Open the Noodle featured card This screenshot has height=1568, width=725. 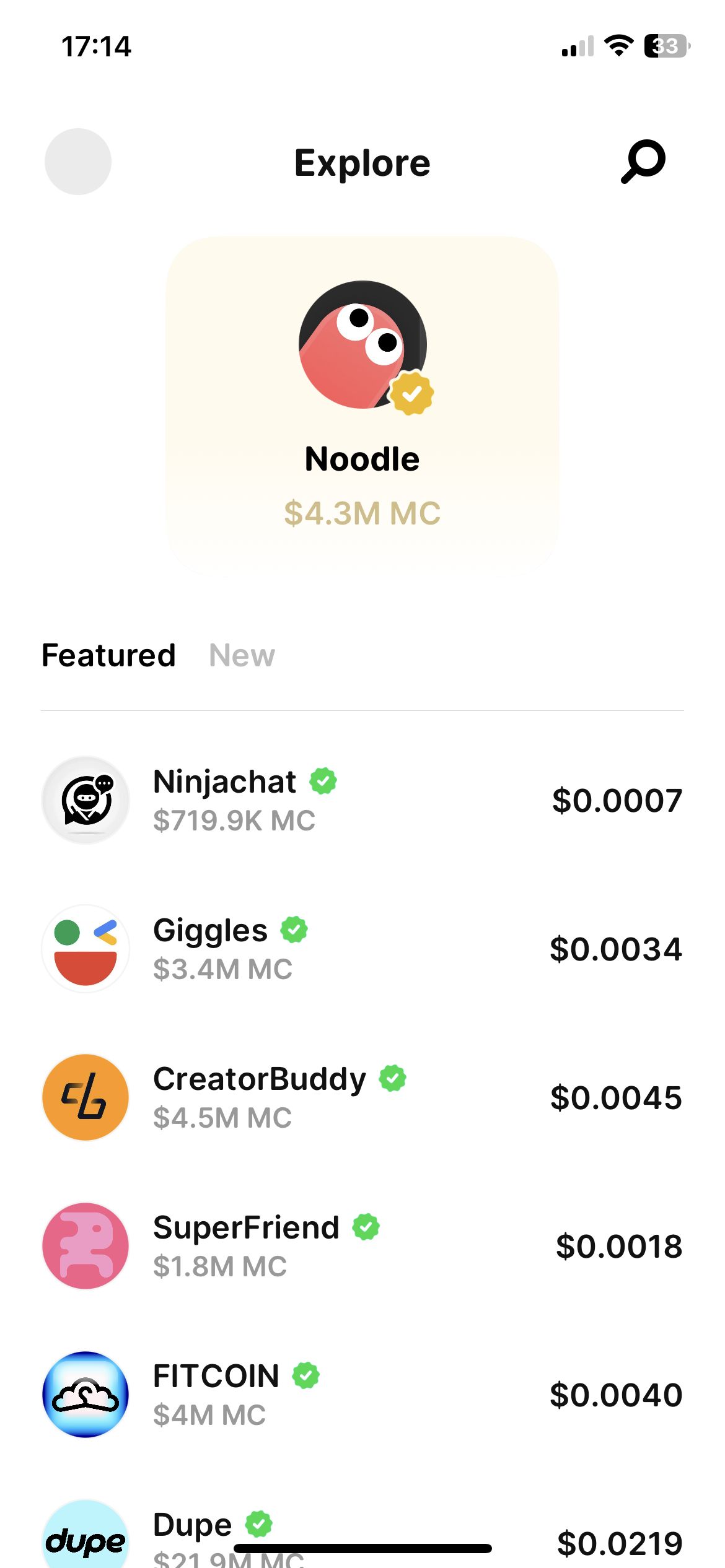(x=362, y=406)
